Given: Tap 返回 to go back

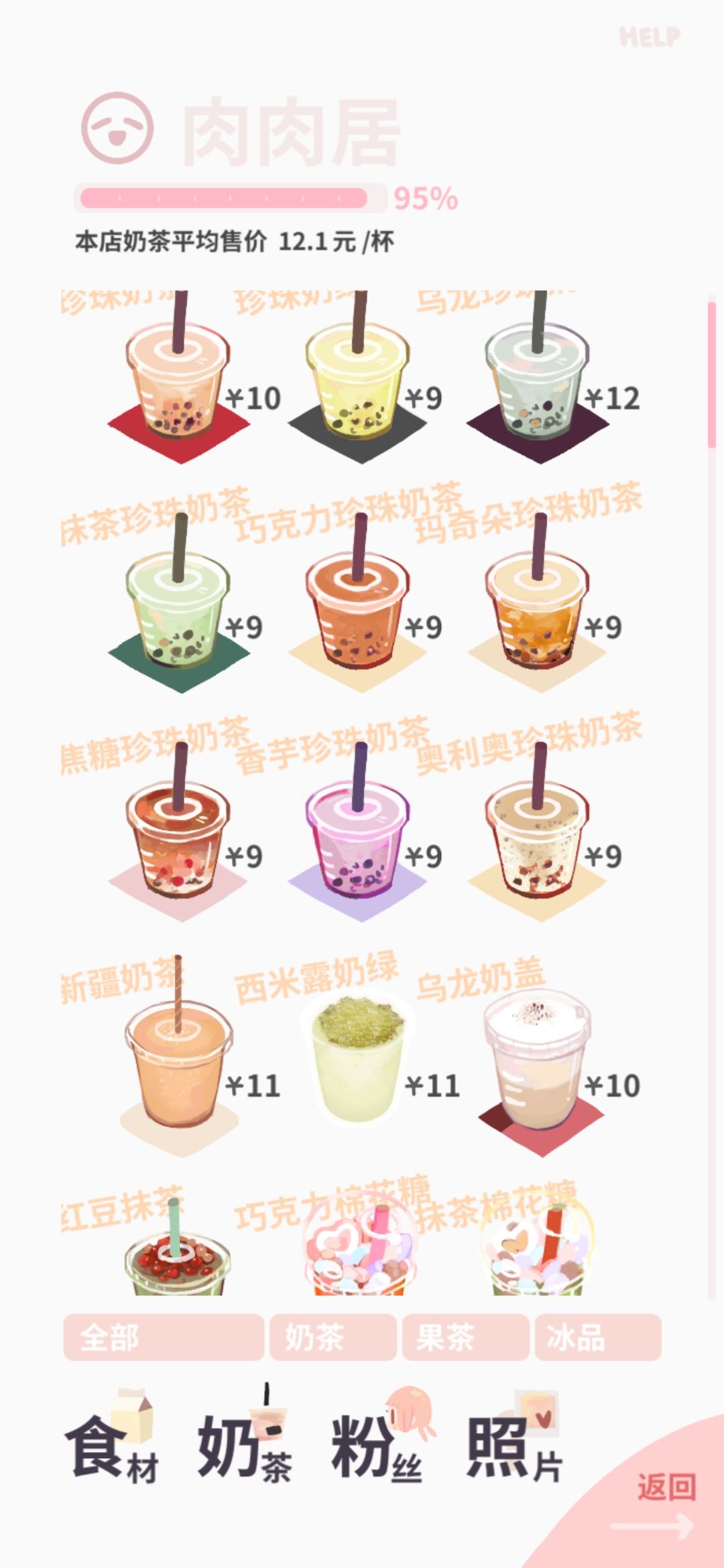Looking at the screenshot, I should (666, 1486).
